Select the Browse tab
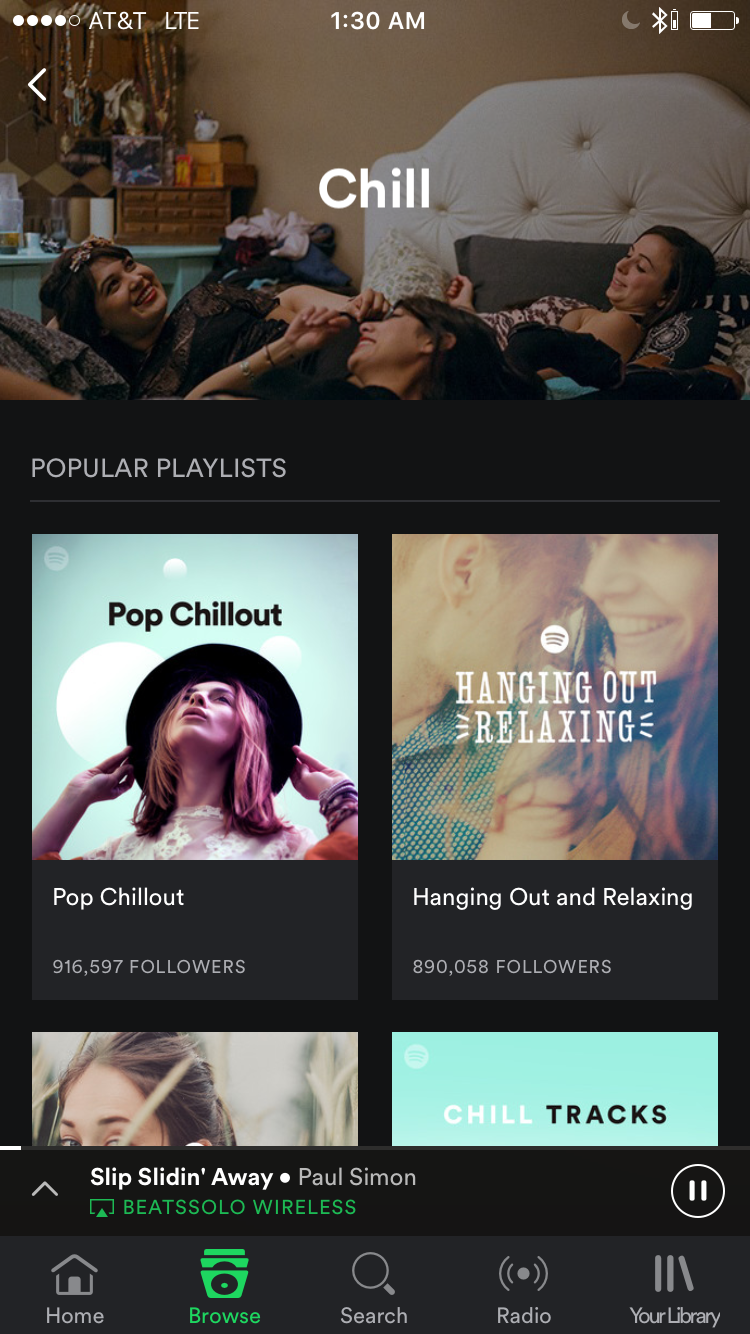This screenshot has width=750, height=1334. [224, 1288]
